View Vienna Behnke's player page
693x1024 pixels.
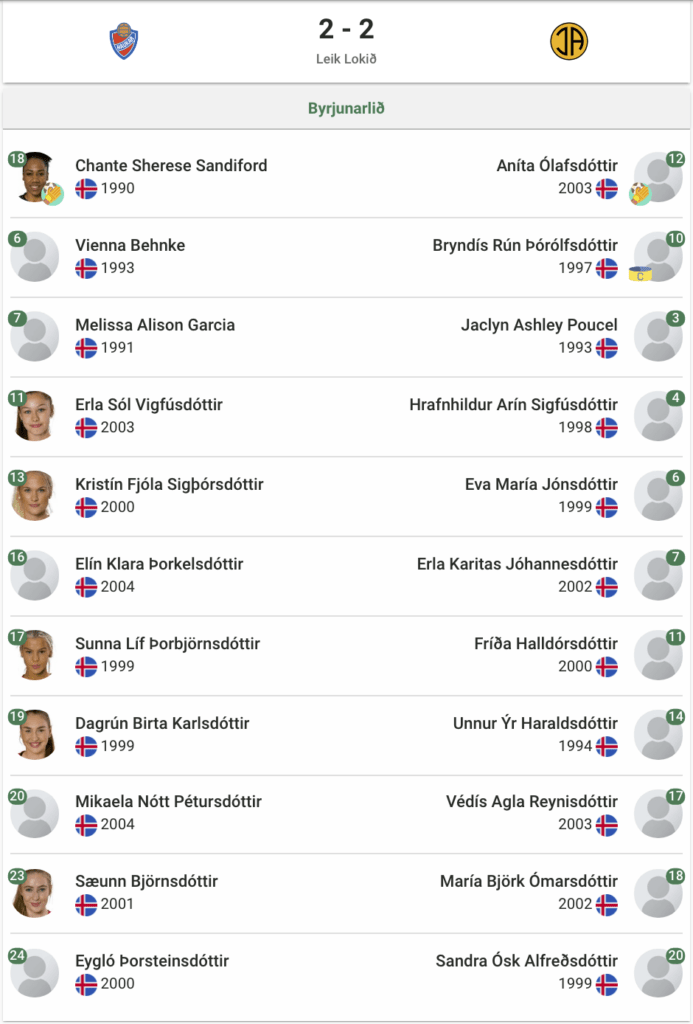click(130, 245)
